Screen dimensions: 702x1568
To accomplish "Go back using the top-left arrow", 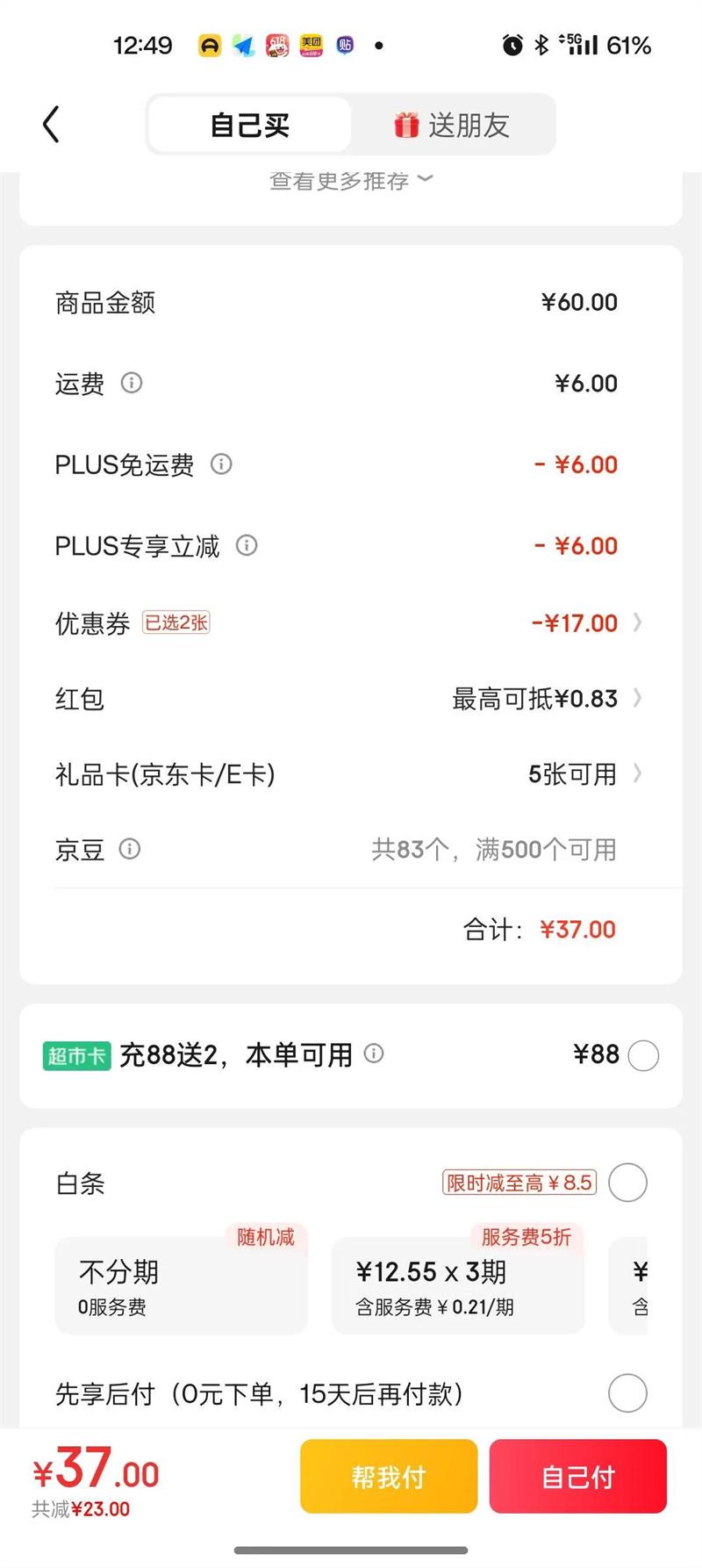I will pyautogui.click(x=51, y=124).
